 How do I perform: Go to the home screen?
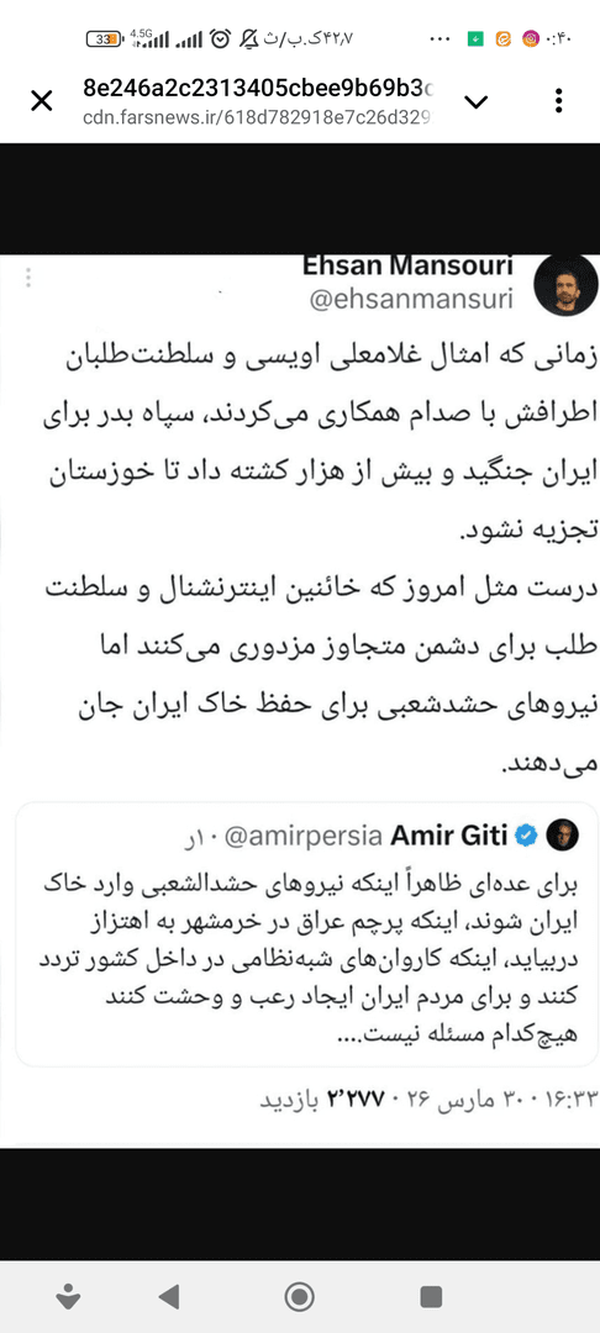299,1298
